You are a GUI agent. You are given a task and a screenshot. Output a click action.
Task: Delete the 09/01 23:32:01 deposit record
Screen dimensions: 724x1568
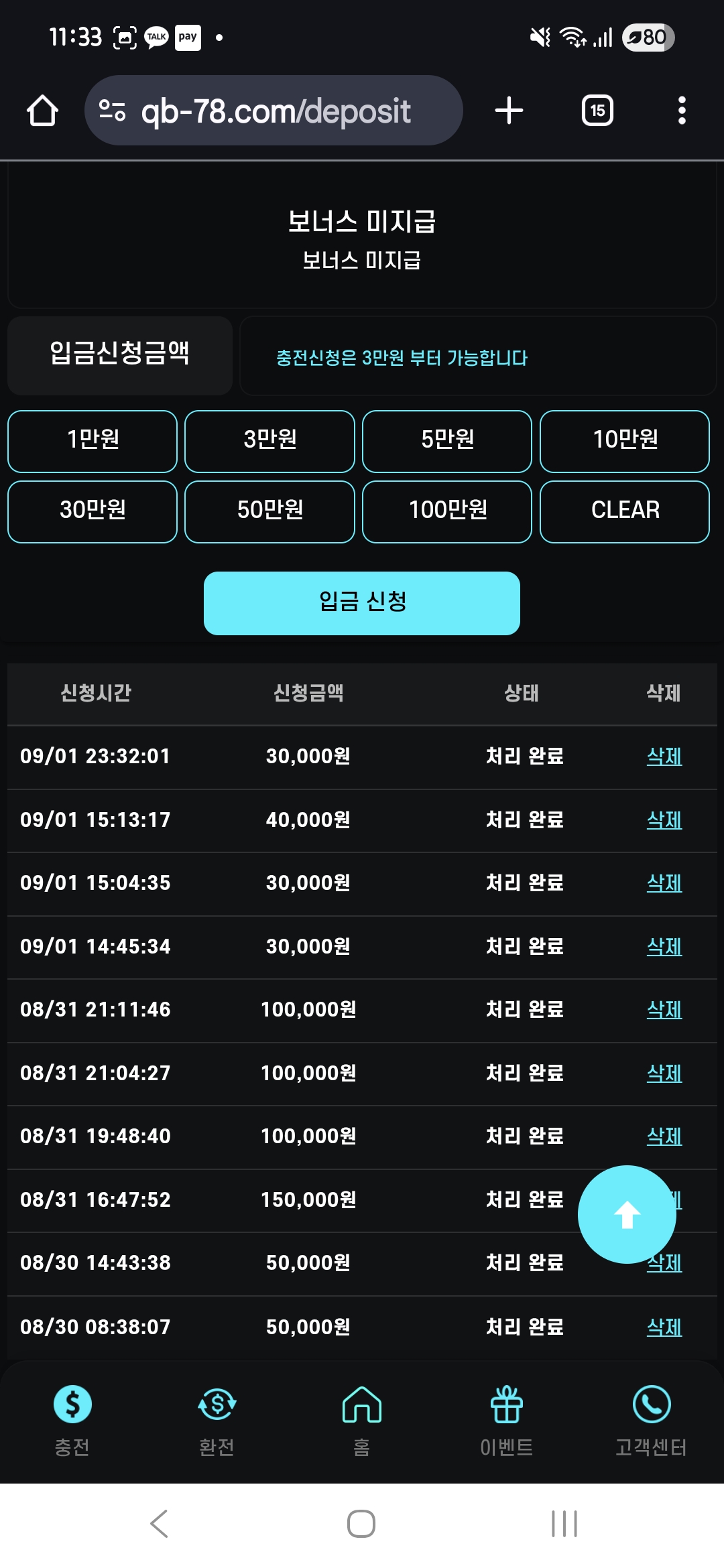point(664,757)
